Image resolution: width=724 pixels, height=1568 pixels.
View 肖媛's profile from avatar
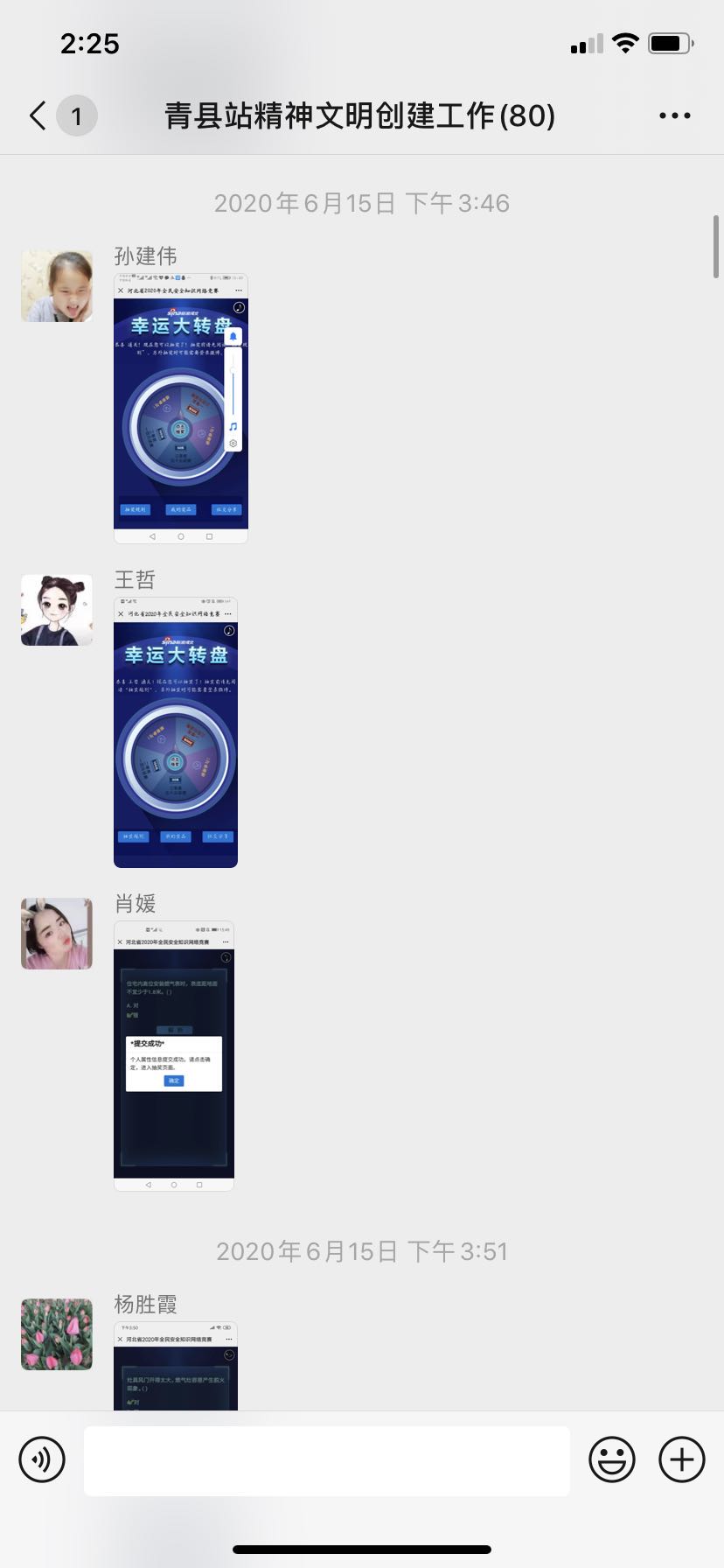click(57, 934)
